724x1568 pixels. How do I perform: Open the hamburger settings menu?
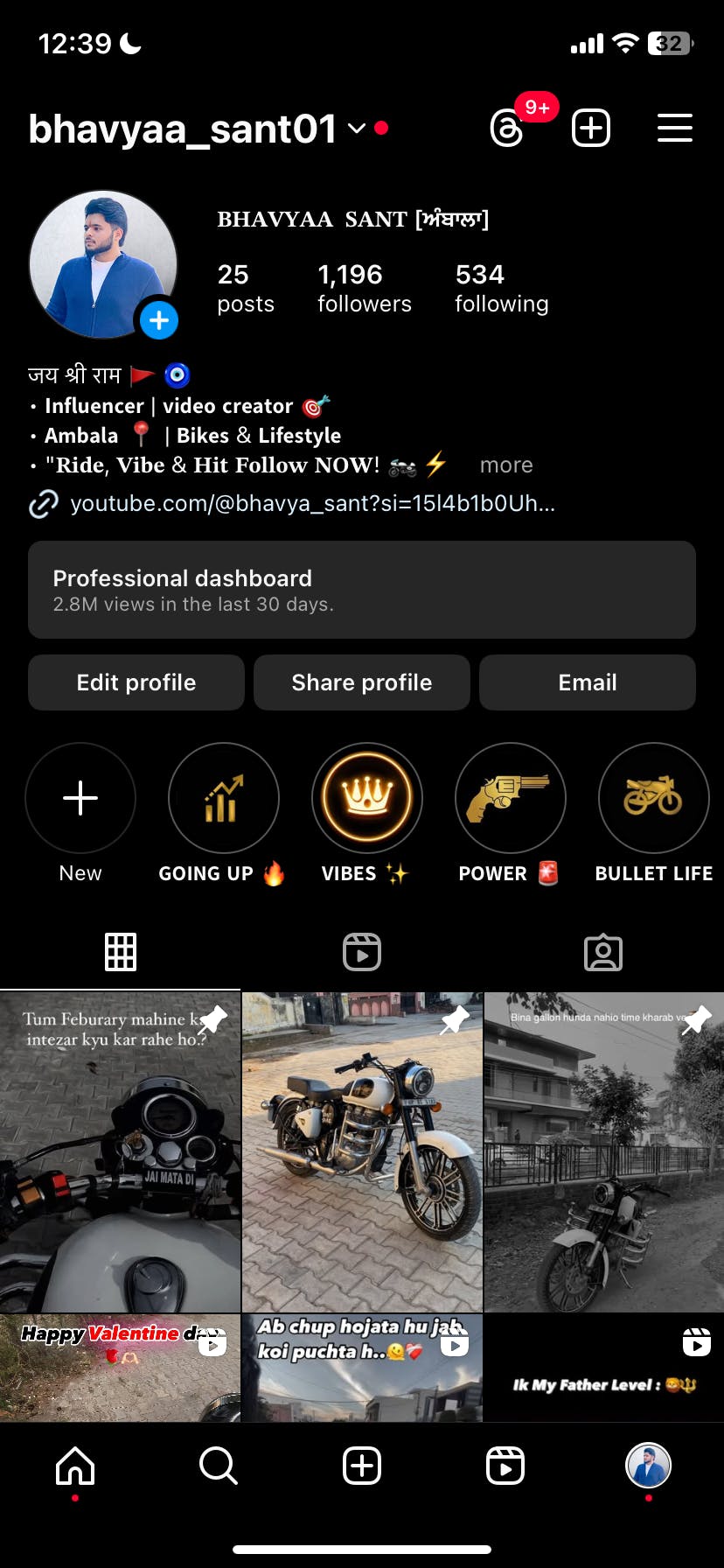675,128
